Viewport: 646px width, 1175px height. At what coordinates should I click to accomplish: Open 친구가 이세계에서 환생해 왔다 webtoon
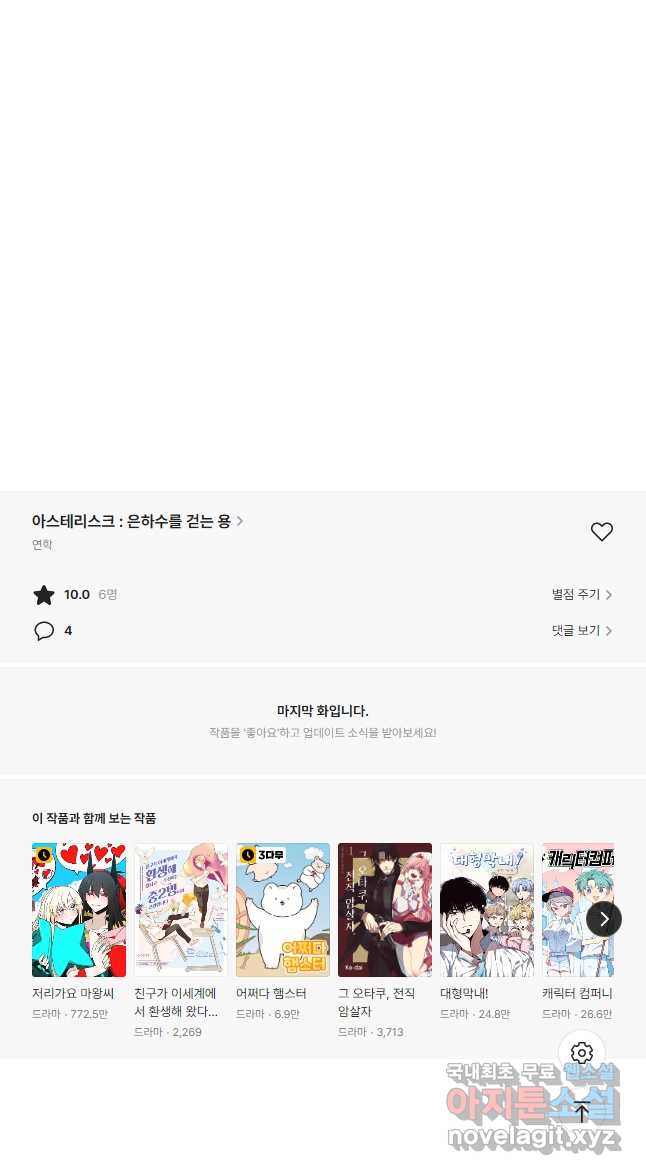(x=181, y=910)
